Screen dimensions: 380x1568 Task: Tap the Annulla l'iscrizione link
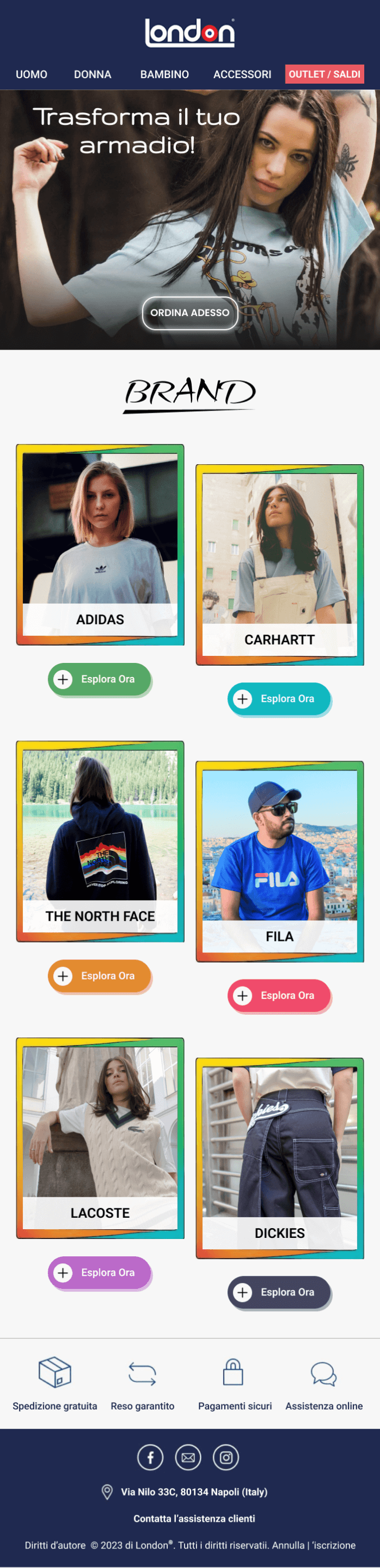[x=314, y=1546]
